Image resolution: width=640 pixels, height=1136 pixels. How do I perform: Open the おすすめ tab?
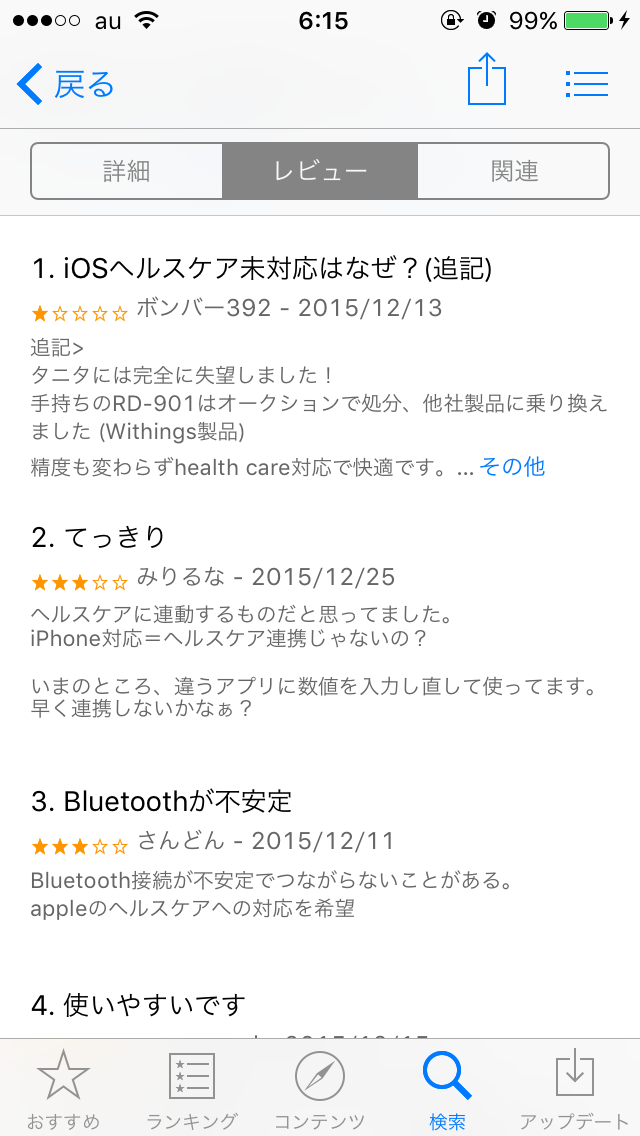(63, 1088)
